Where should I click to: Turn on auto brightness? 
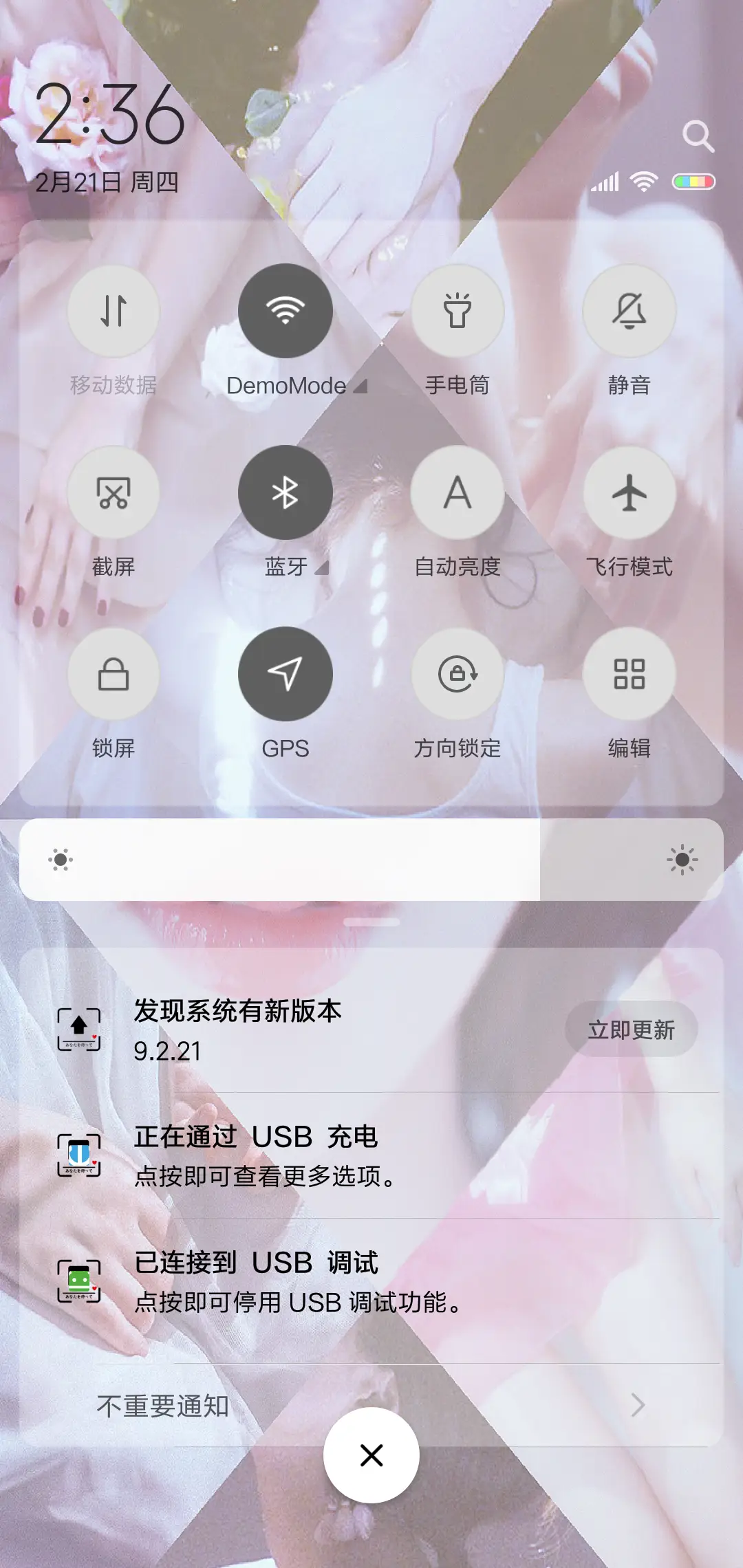click(457, 492)
